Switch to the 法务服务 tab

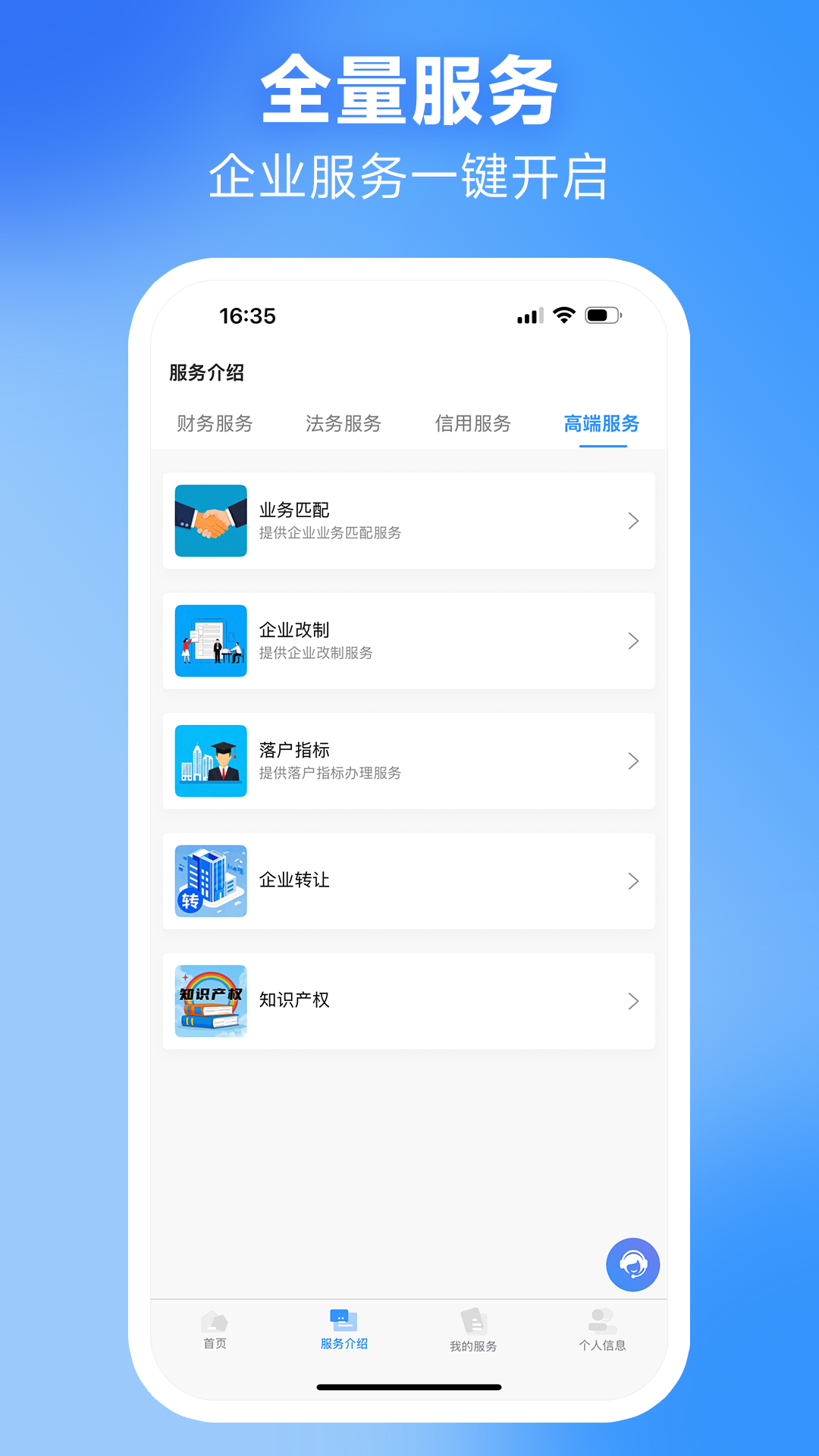click(x=344, y=425)
